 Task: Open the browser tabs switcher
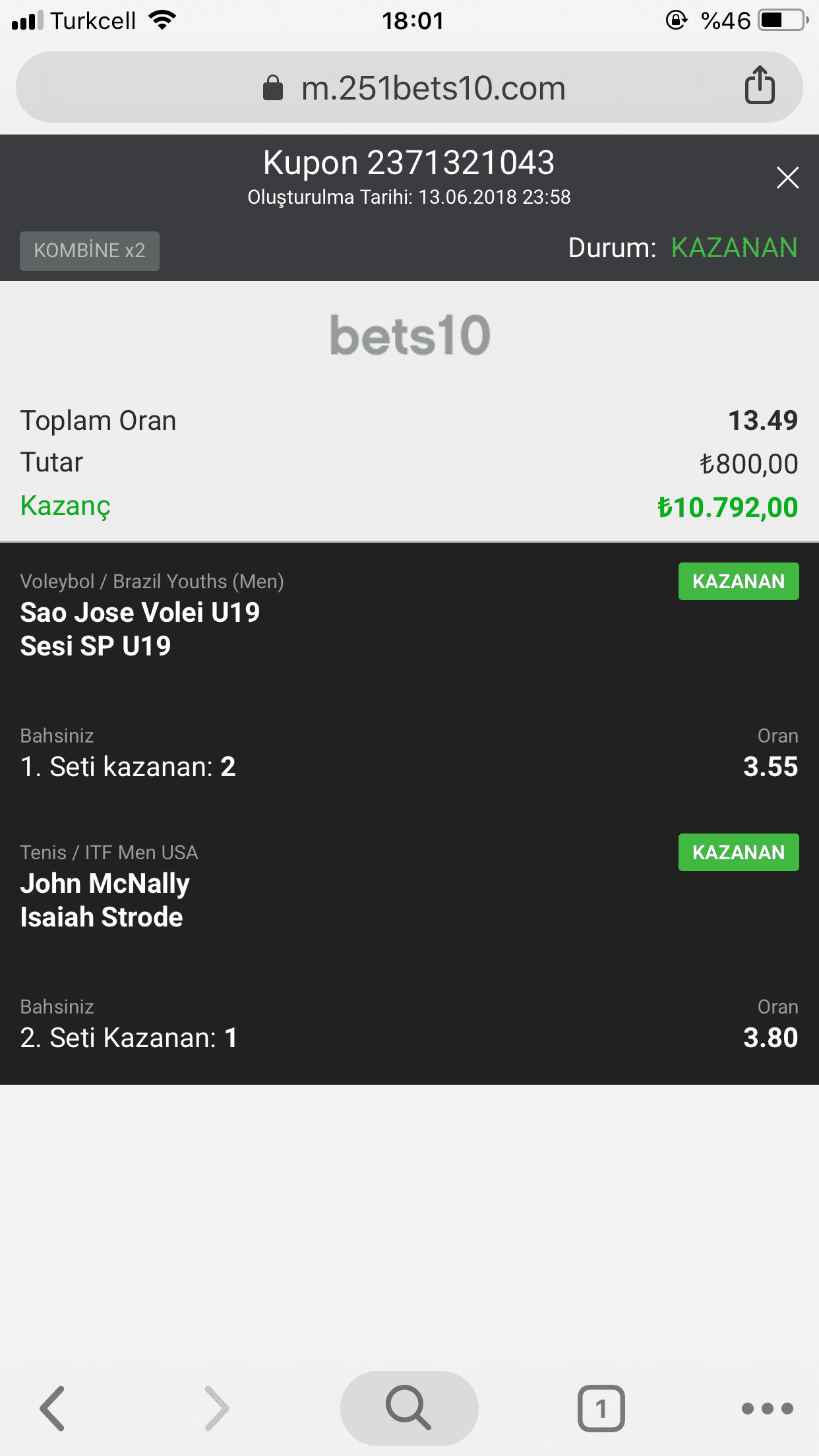(601, 1409)
